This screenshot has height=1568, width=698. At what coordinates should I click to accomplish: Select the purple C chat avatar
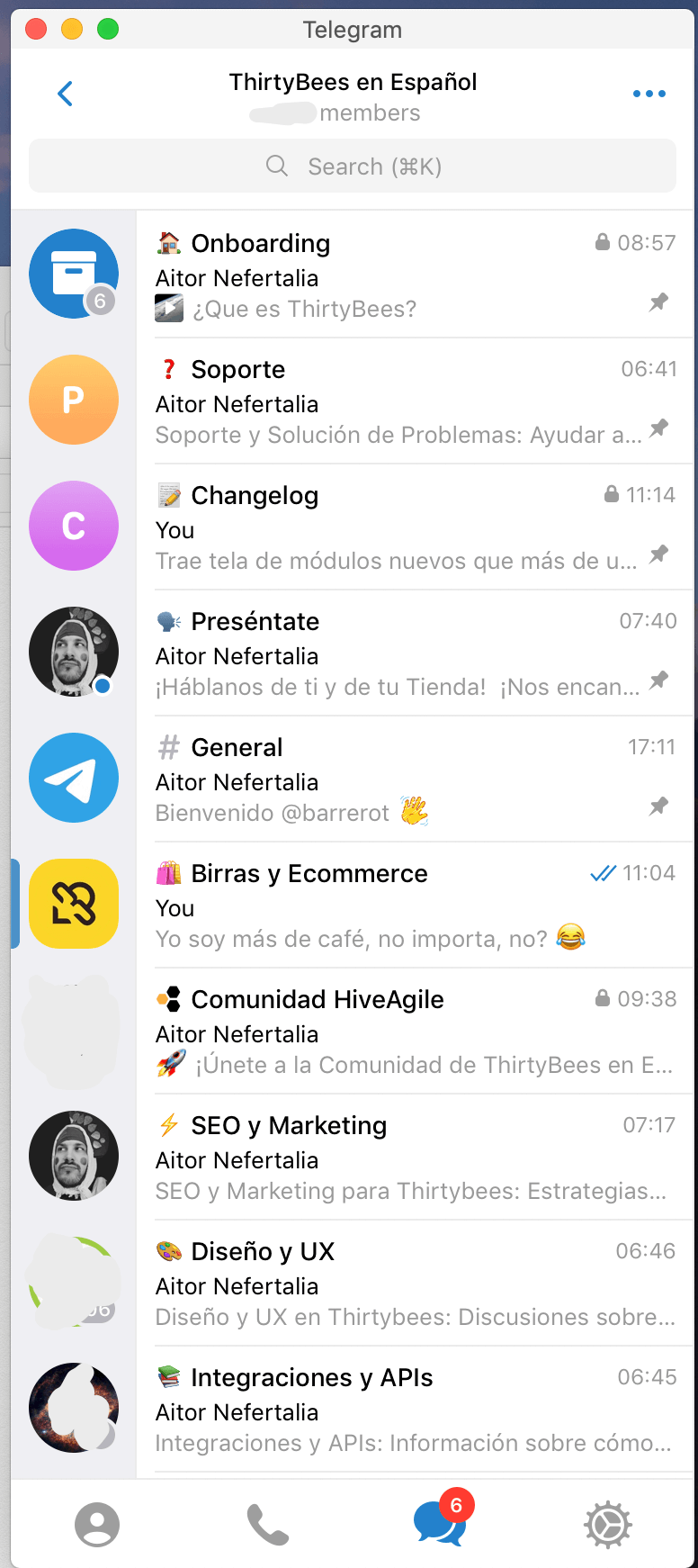pyautogui.click(x=74, y=526)
